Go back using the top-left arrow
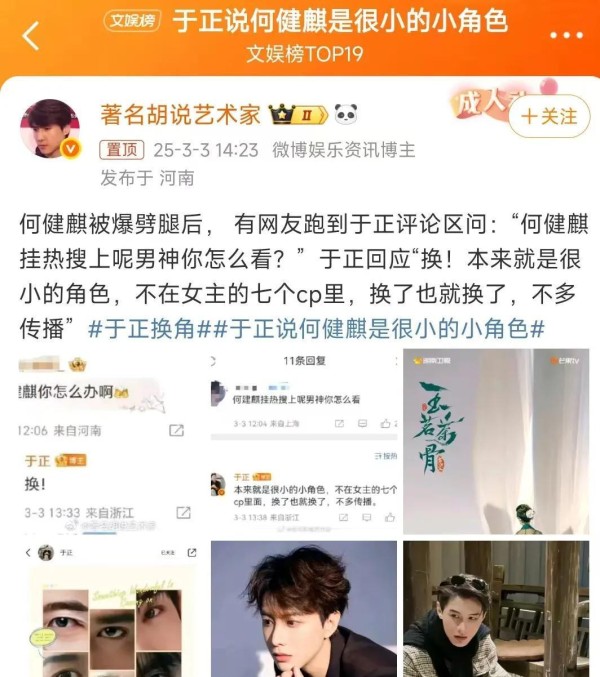Viewport: 600px width, 677px height. tap(32, 34)
